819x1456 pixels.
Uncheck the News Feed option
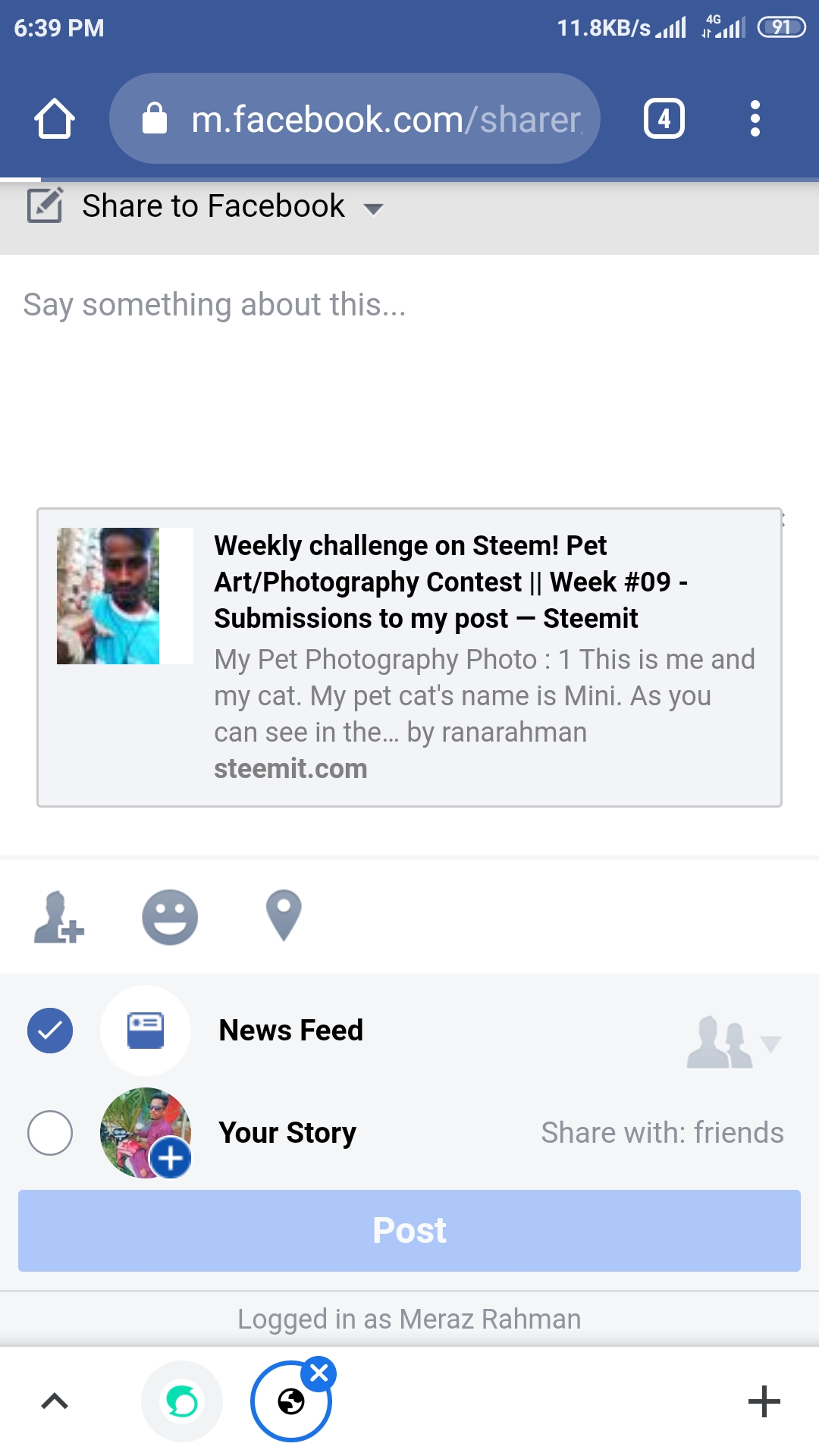[50, 1031]
